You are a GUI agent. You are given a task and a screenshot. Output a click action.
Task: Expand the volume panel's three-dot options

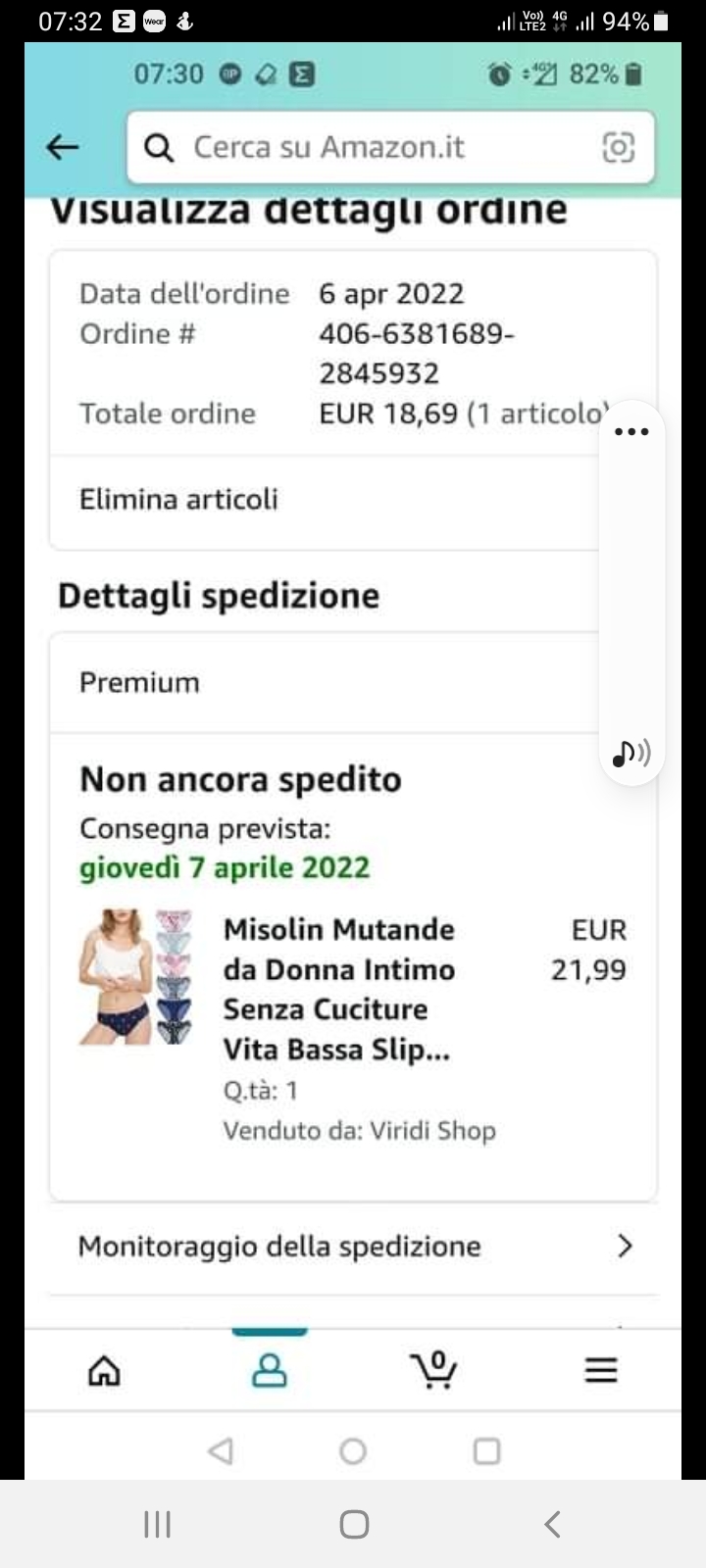pyautogui.click(x=631, y=431)
